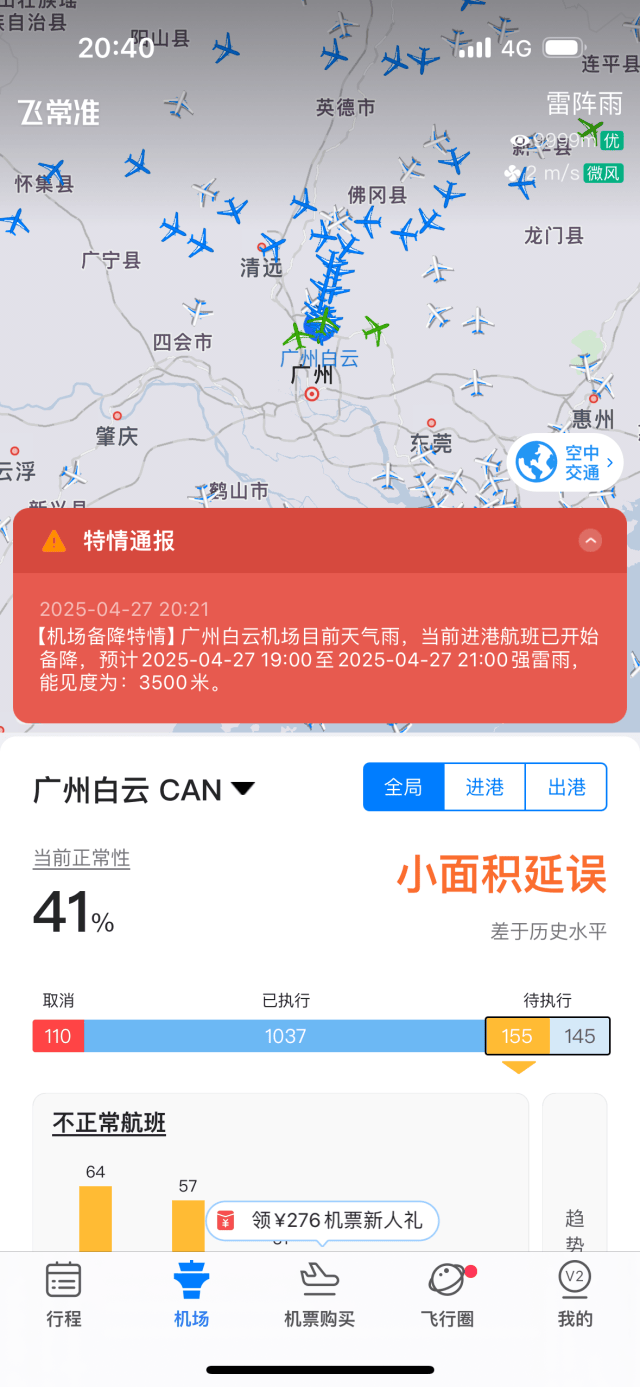
Task: Select the 全局 segment
Action: pos(403,787)
